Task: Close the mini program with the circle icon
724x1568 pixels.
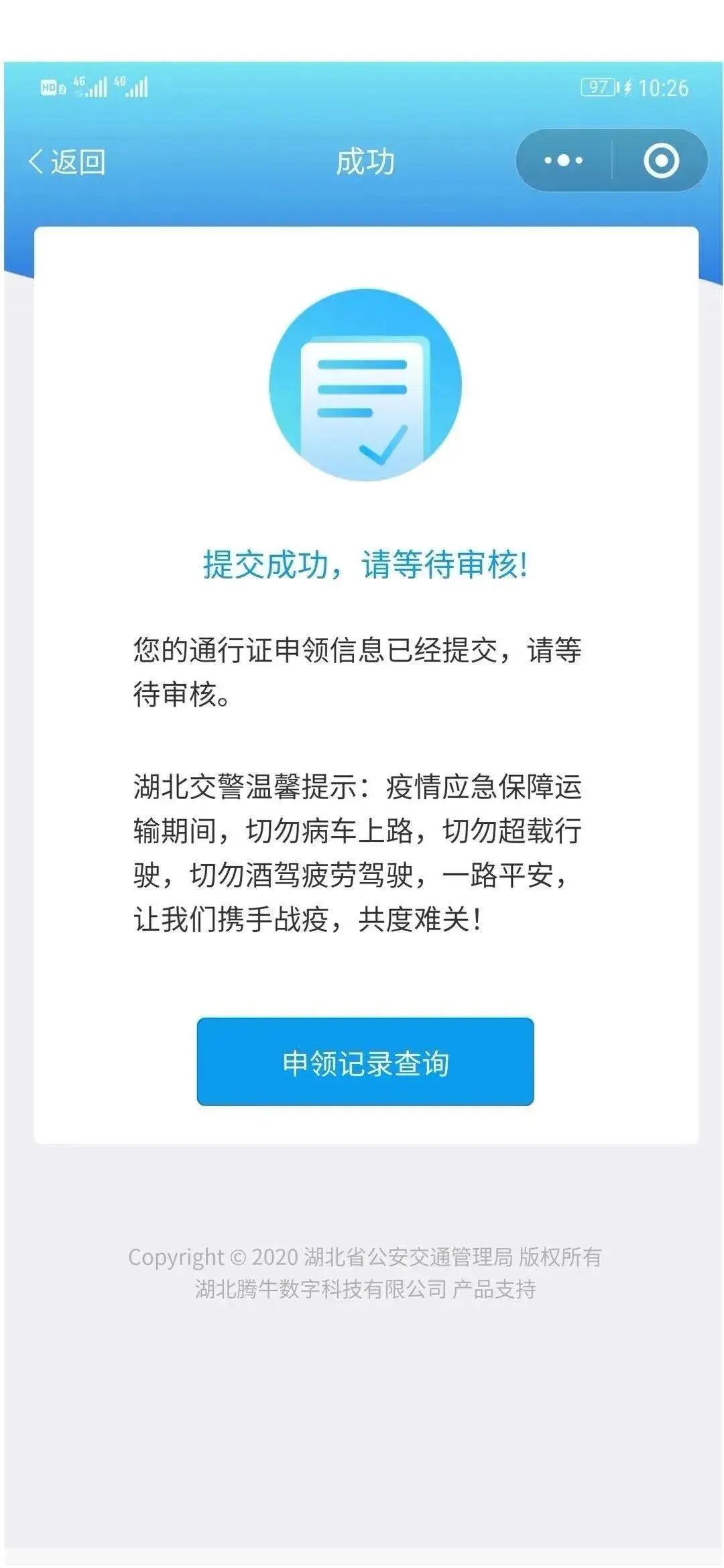Action: click(x=661, y=161)
